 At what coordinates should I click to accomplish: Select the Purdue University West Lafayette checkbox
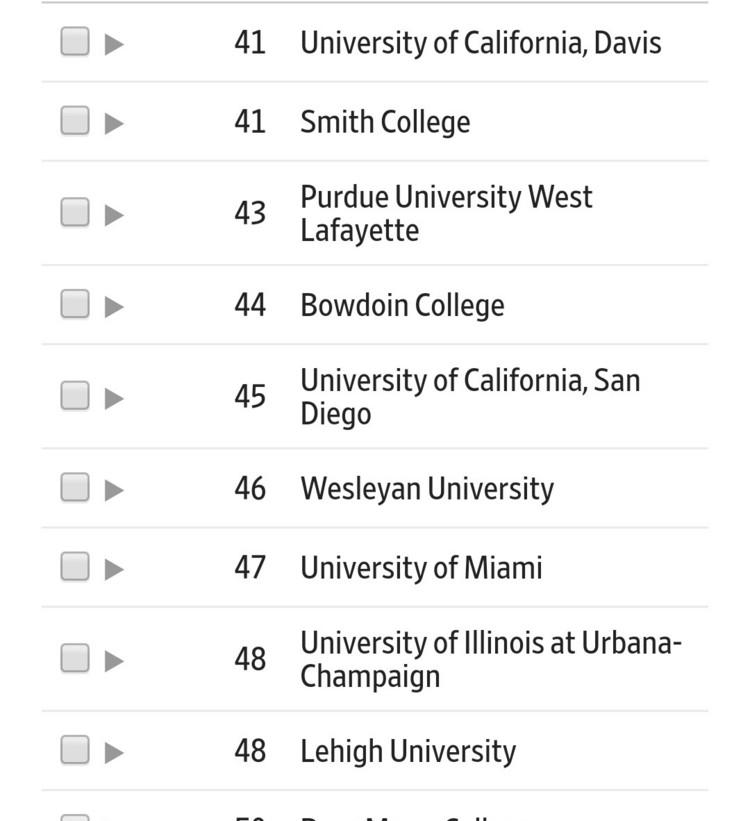[75, 212]
